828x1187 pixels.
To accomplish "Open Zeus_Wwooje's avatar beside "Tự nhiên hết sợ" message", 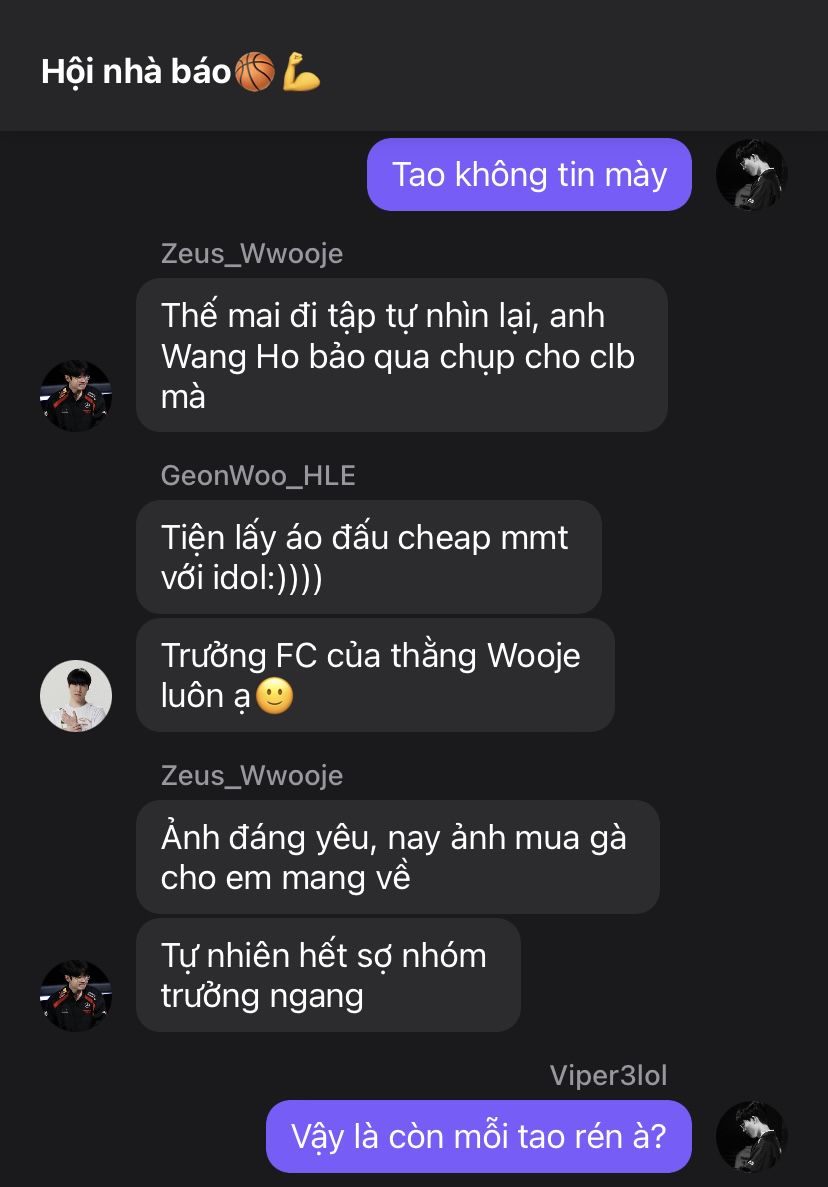I will (x=76, y=996).
